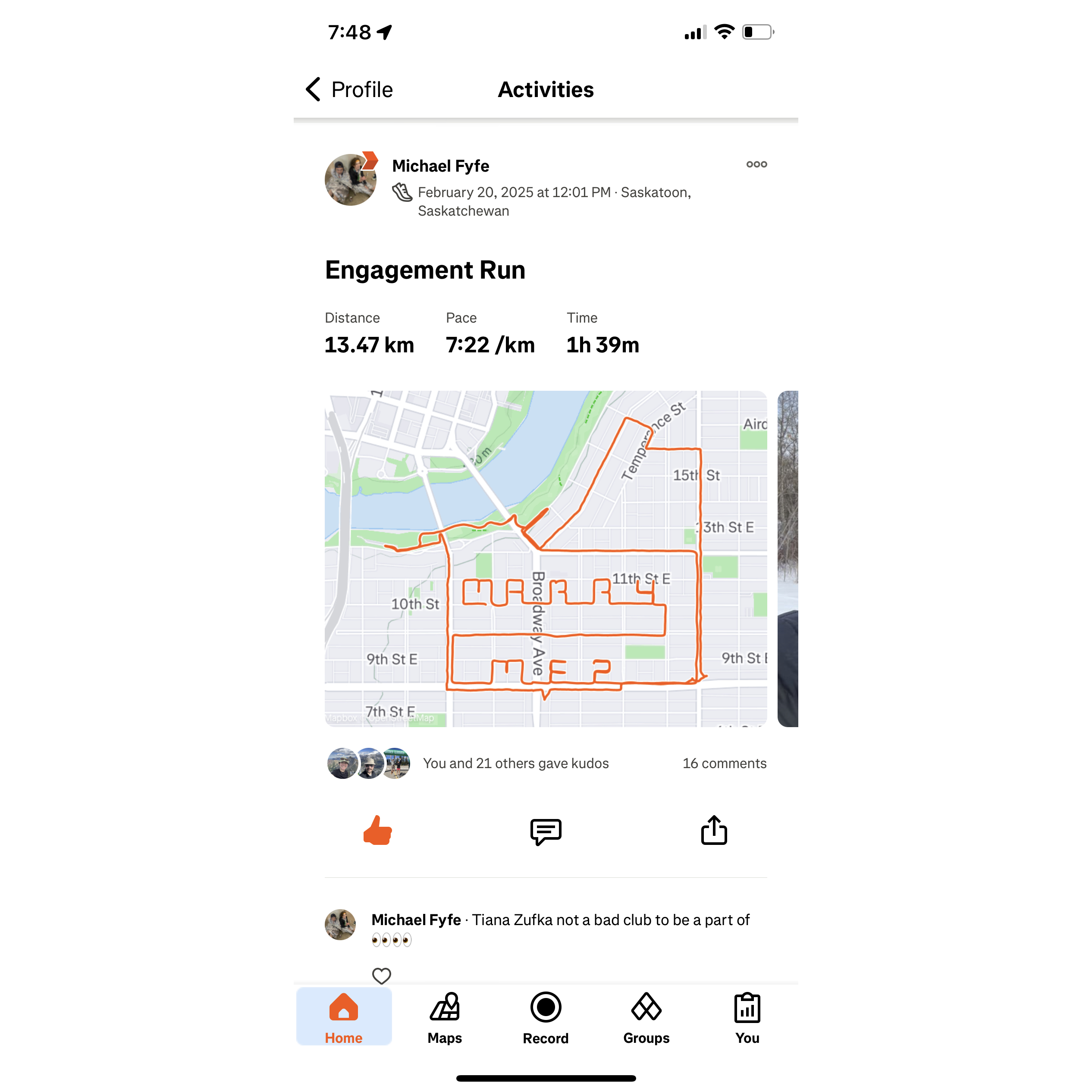View who gave kudos

515,763
